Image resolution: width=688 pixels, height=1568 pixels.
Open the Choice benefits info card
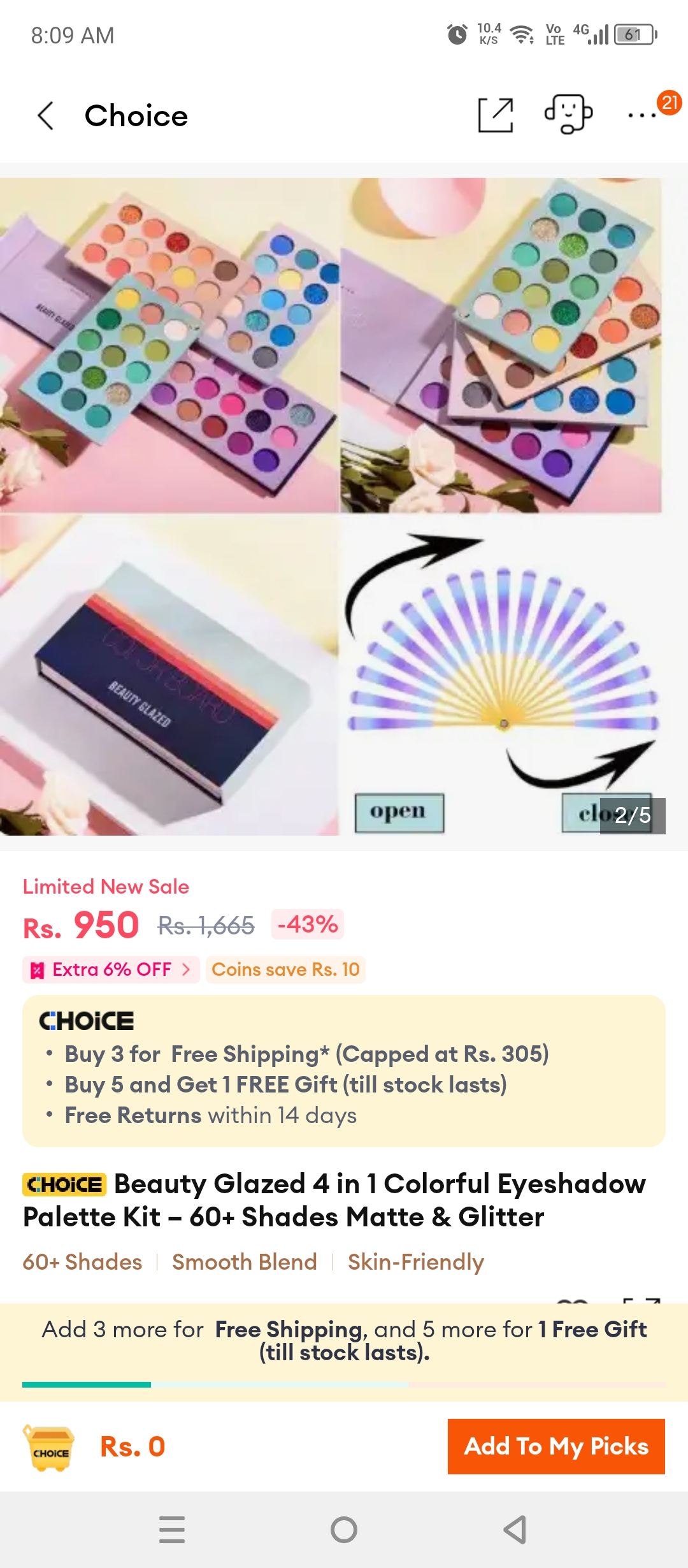344,1071
